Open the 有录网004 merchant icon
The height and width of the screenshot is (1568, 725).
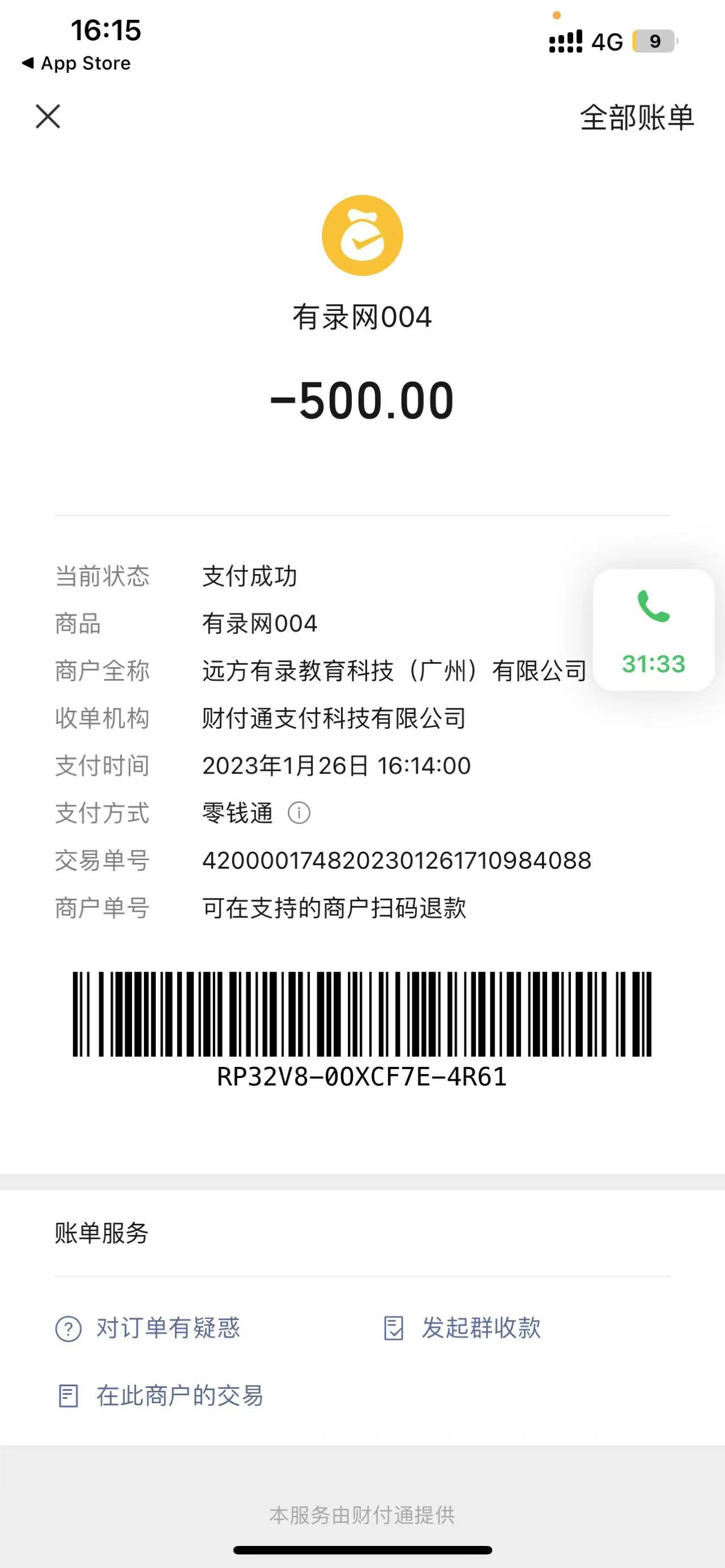[x=362, y=236]
